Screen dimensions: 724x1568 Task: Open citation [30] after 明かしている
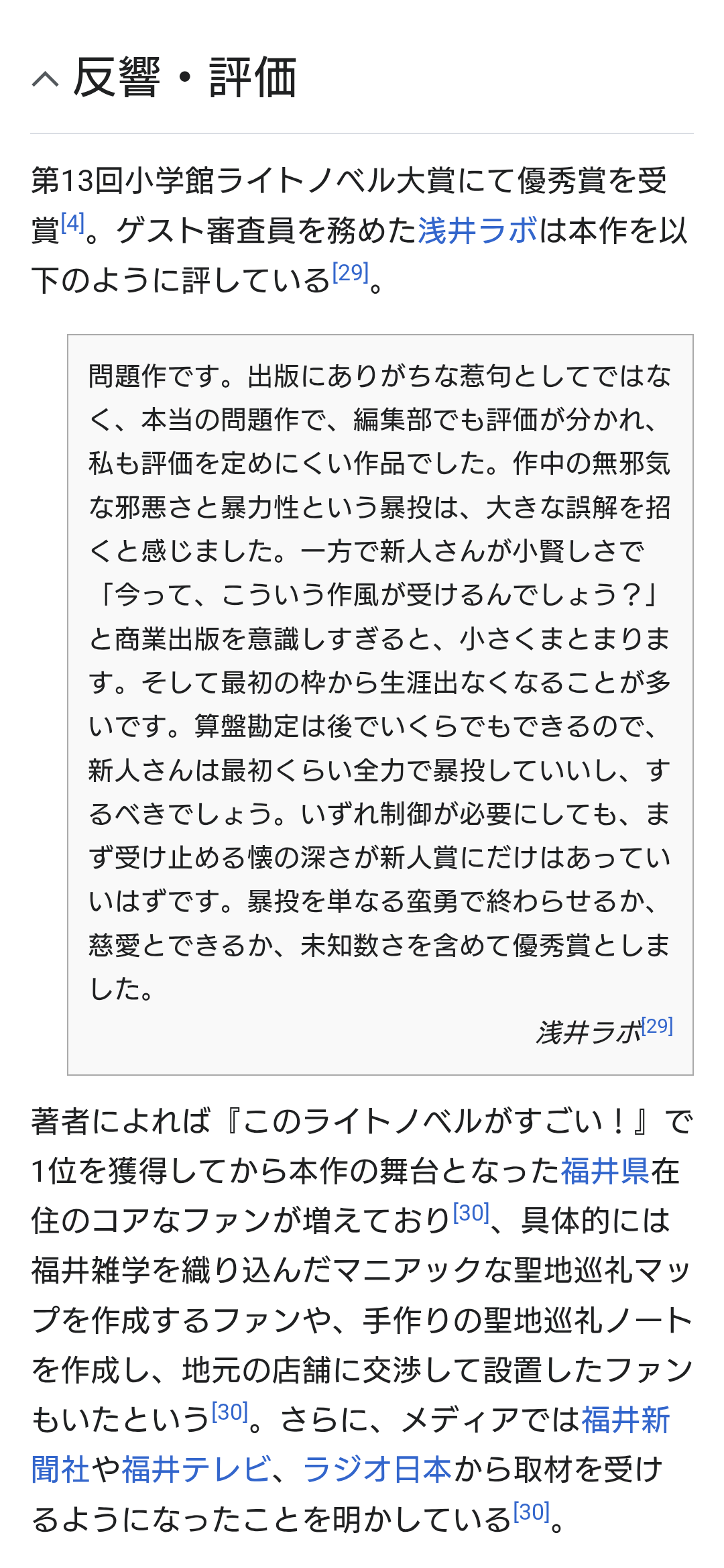[x=531, y=1512]
